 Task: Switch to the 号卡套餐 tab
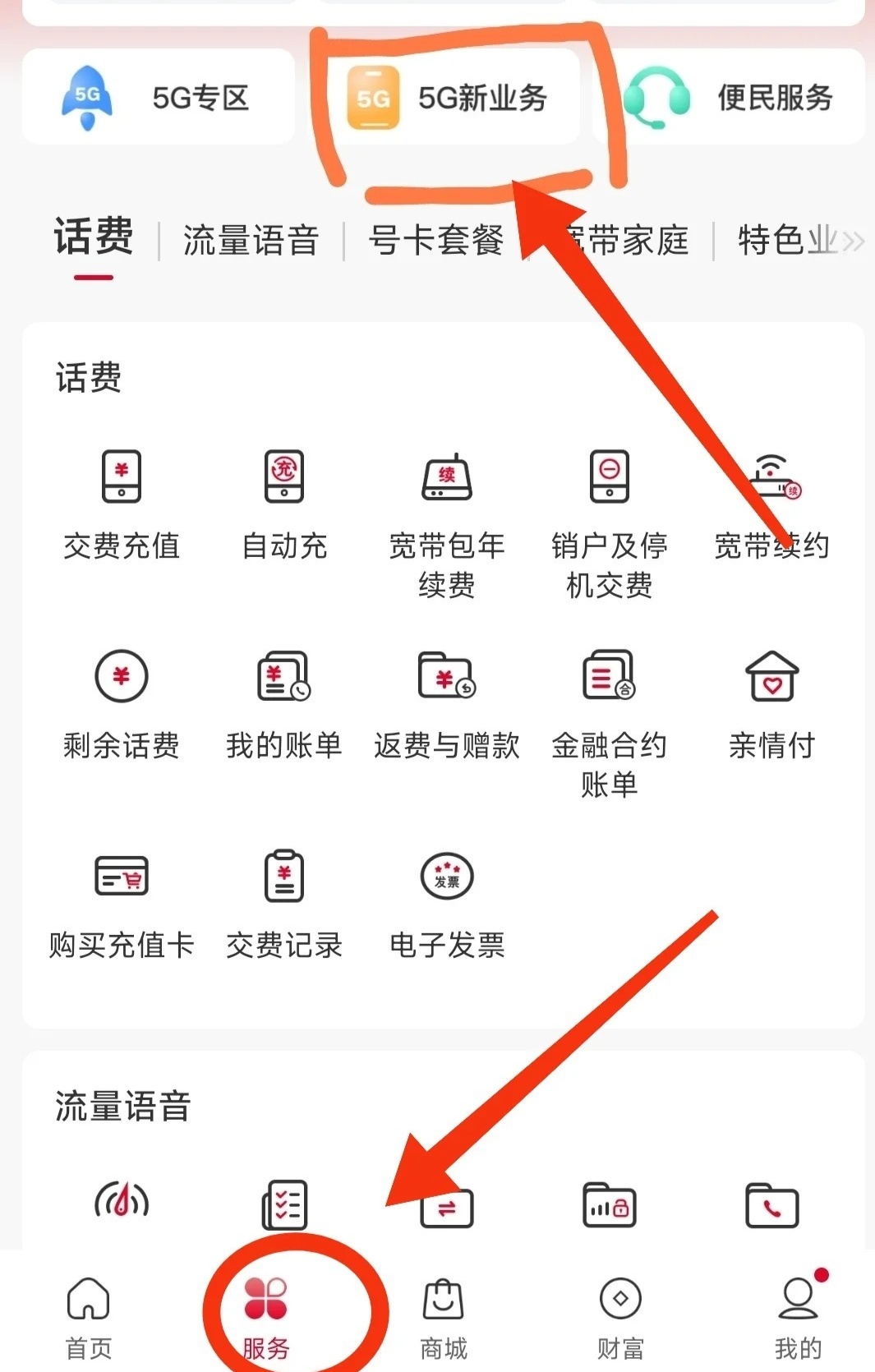coord(435,240)
